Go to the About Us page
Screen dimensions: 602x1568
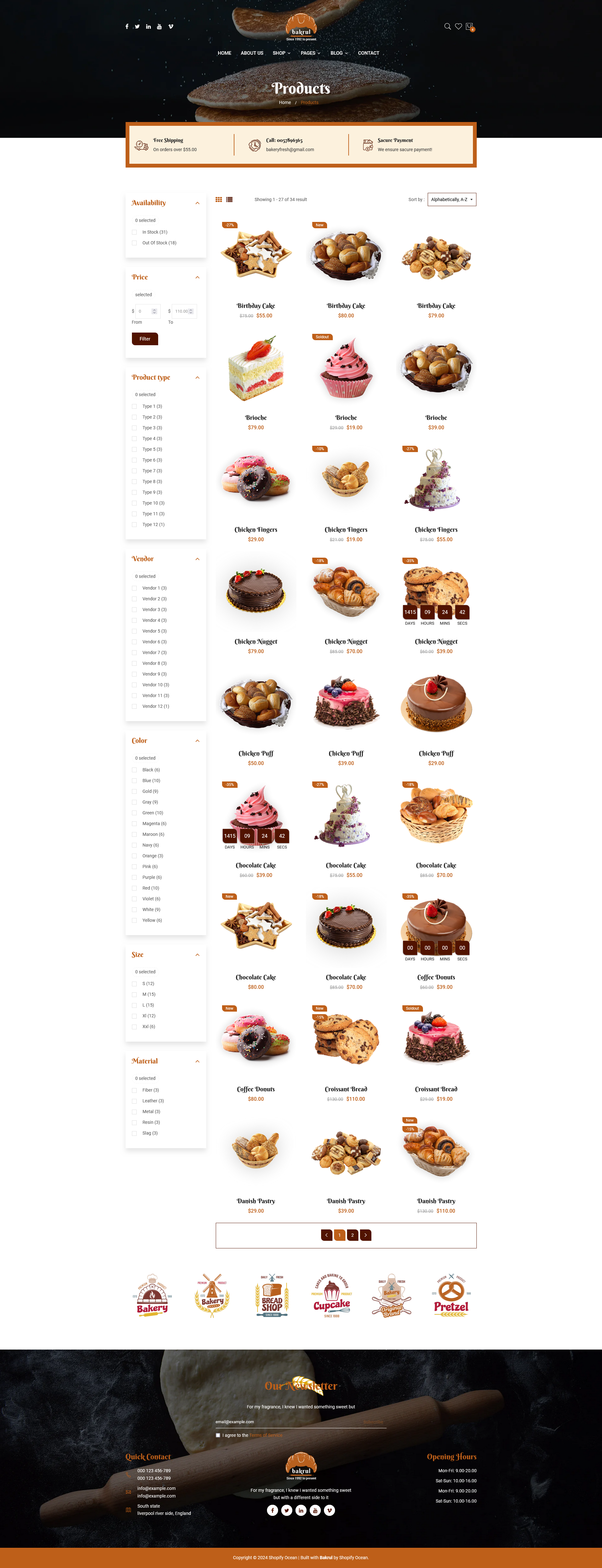(251, 53)
